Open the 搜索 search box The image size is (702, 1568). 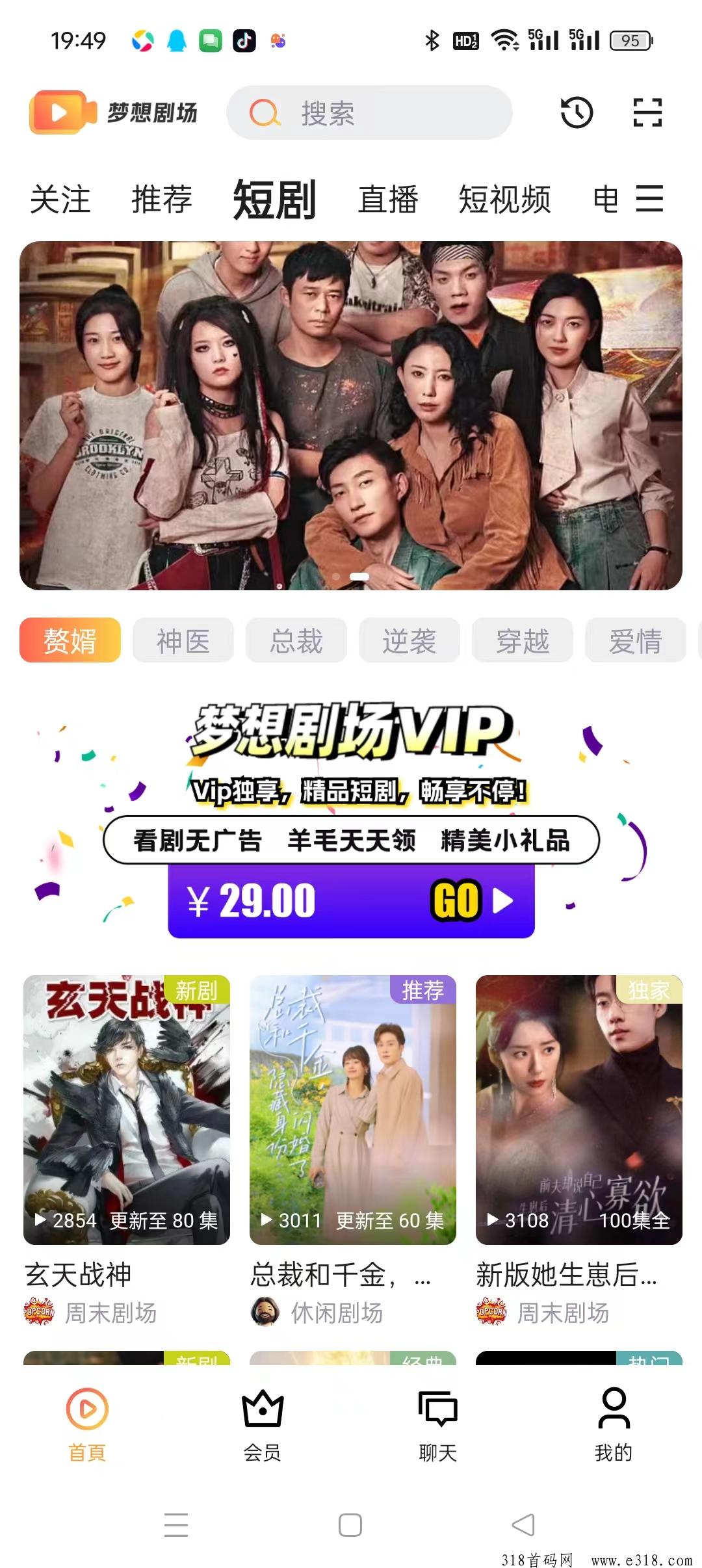pos(369,112)
